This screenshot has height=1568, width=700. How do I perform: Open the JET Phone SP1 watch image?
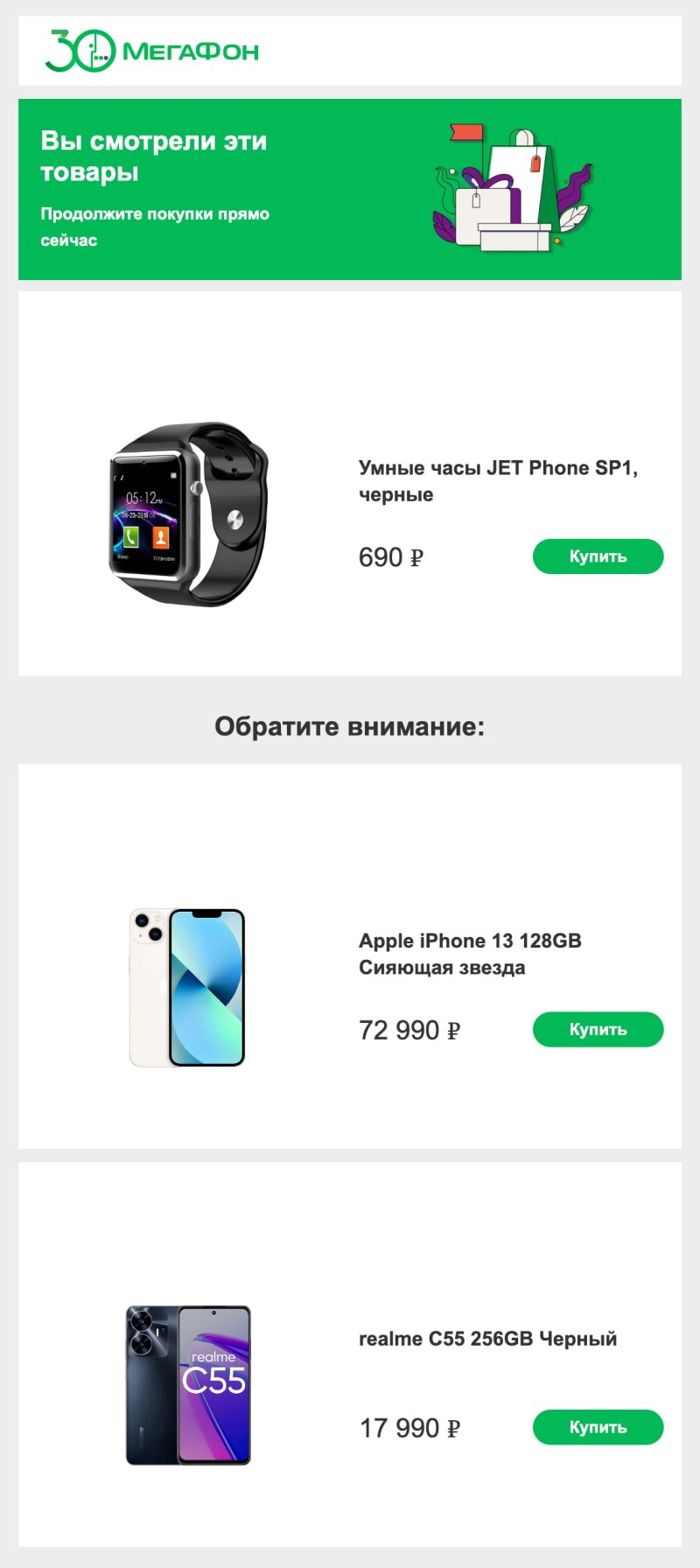click(188, 514)
